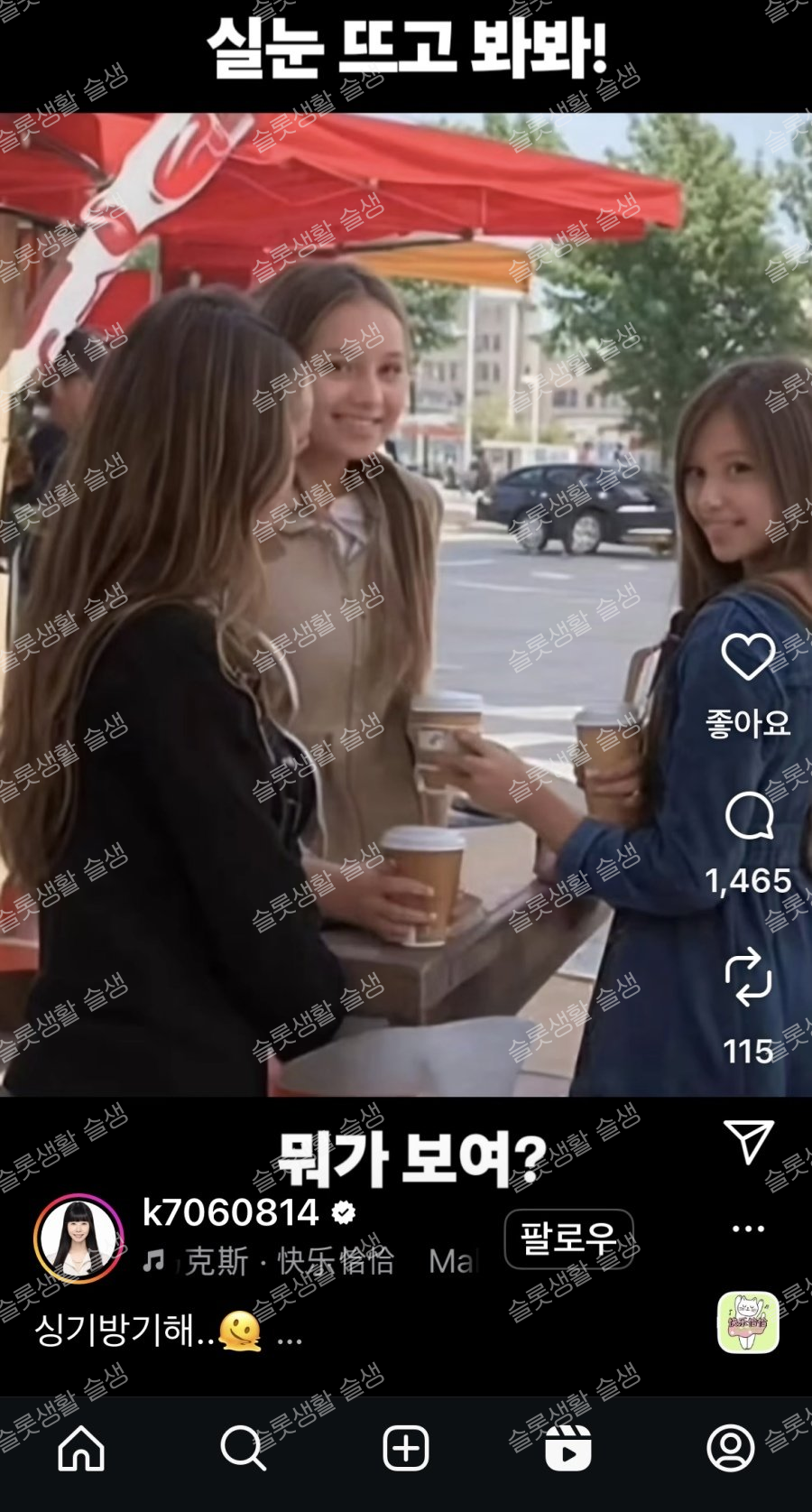The width and height of the screenshot is (812, 1512).
Task: Open k7060814's profile picture
Action: 78,1238
